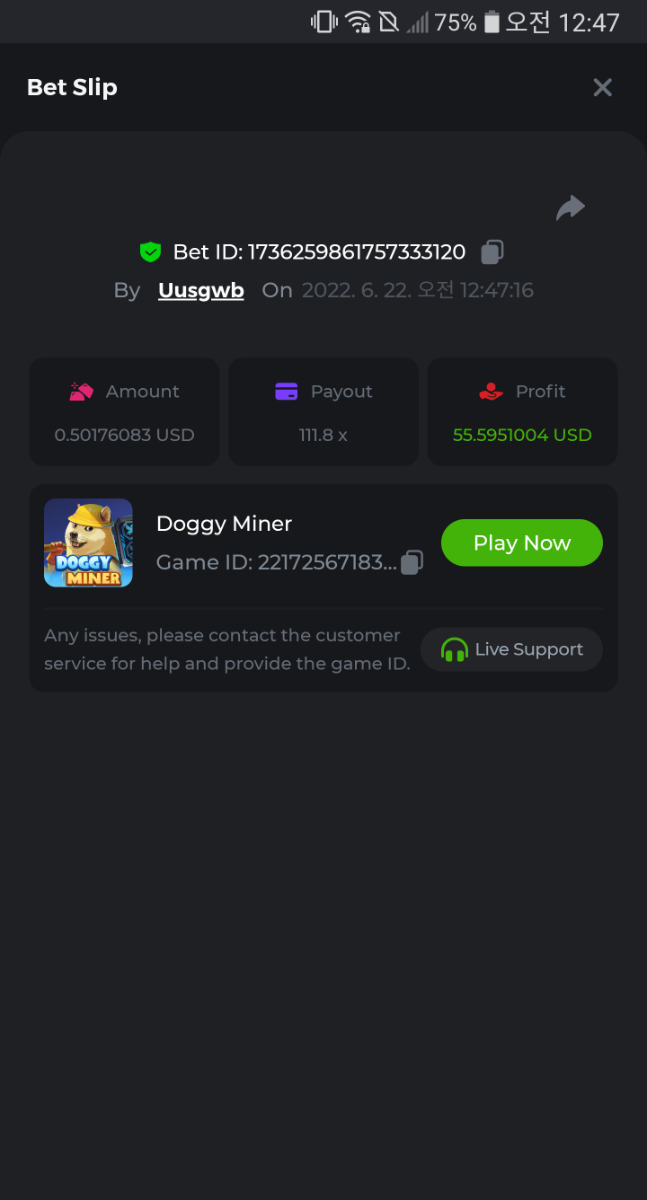Viewport: 647px width, 1200px height.
Task: Tap the Play Now button
Action: click(521, 543)
